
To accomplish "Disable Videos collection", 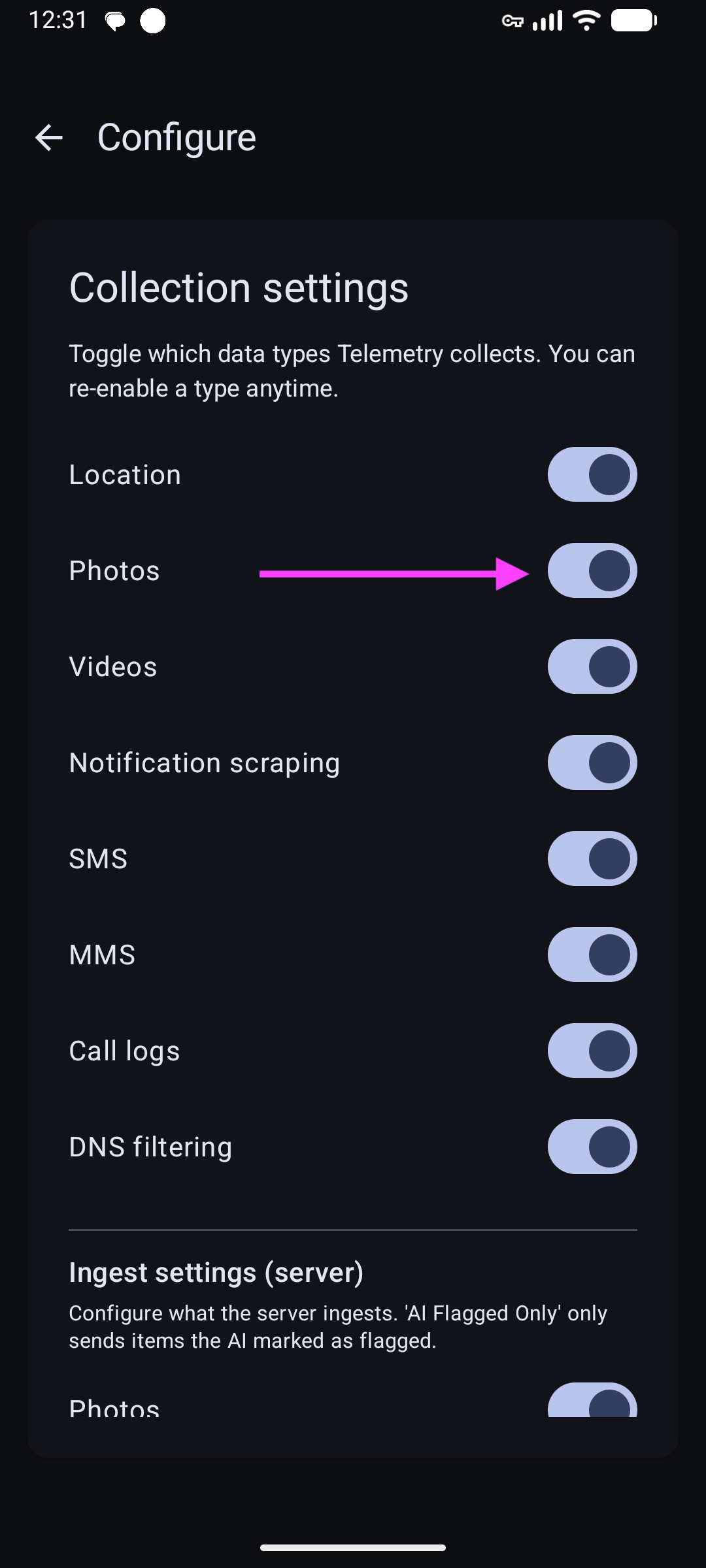I will [591, 666].
